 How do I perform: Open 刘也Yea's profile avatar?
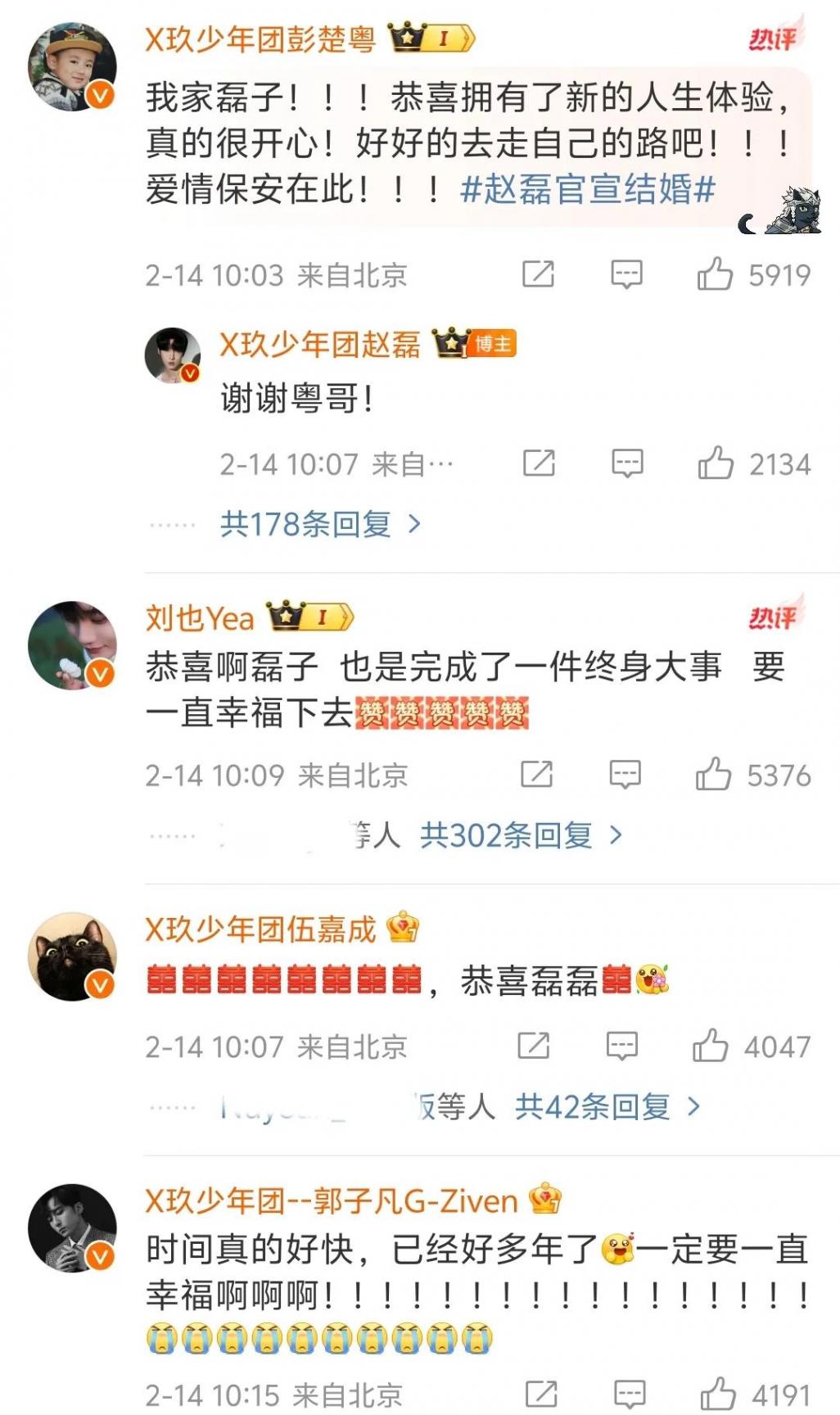click(x=73, y=645)
